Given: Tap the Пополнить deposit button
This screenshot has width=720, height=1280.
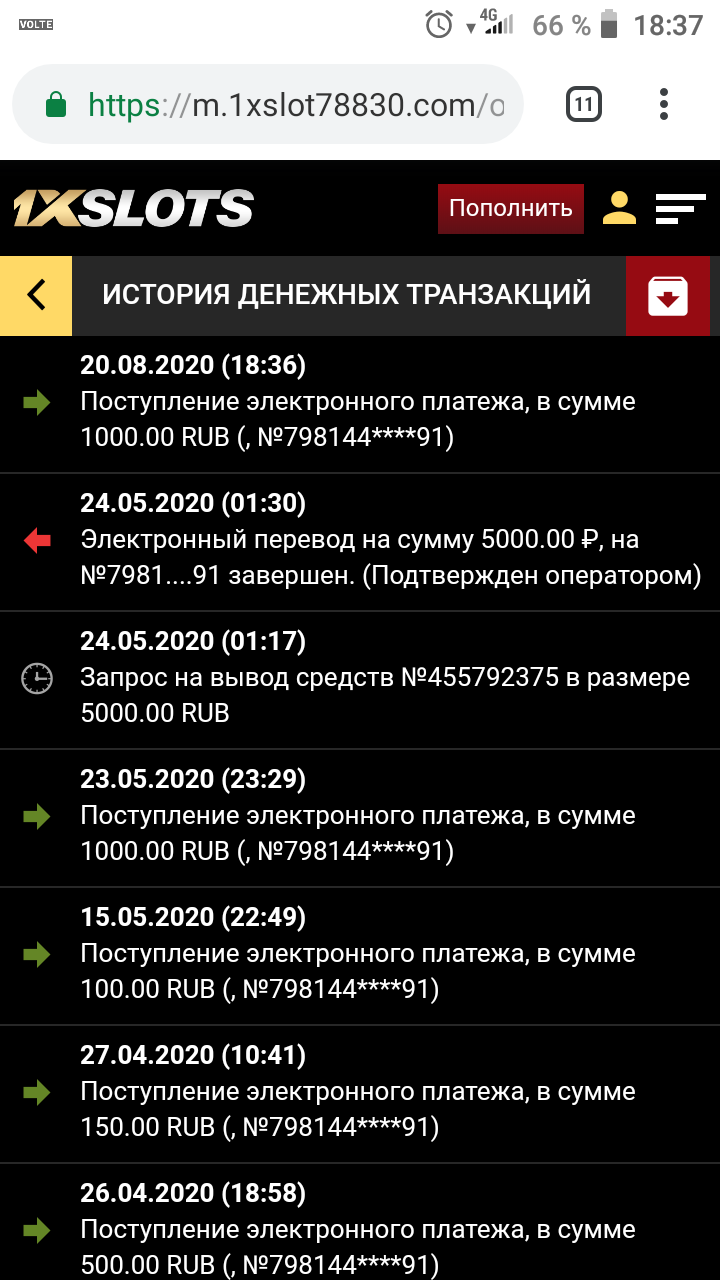Looking at the screenshot, I should tap(510, 208).
